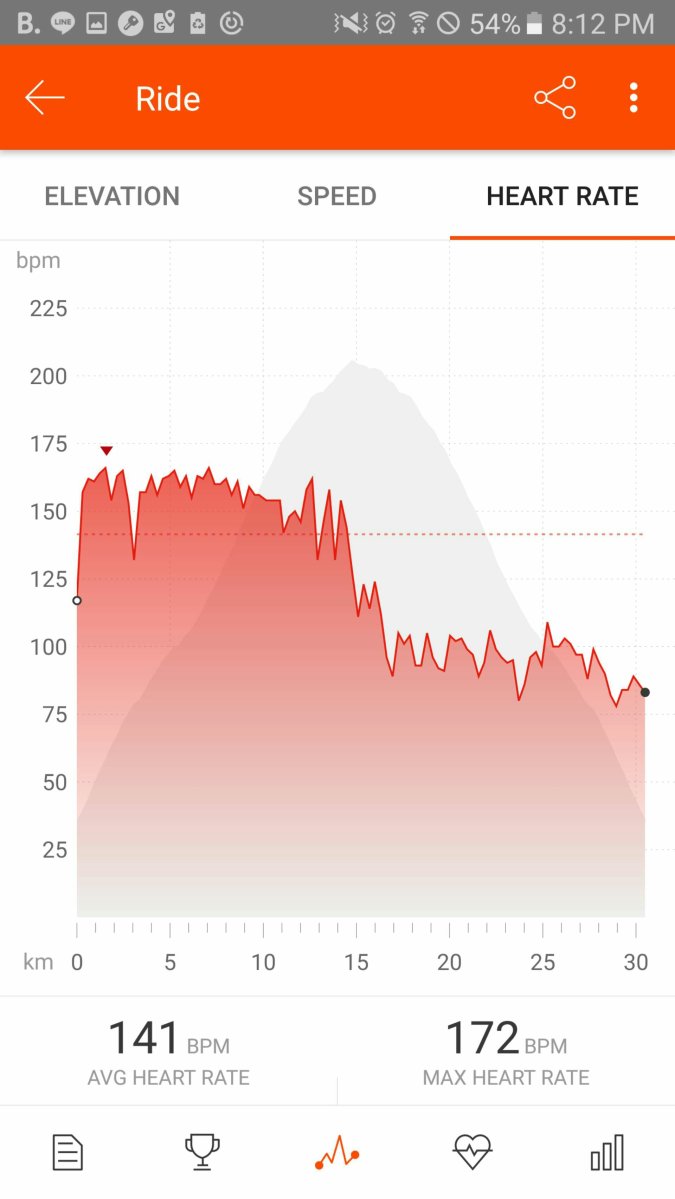Open the trophy results tab
This screenshot has height=1199, width=675.
[x=202, y=1153]
